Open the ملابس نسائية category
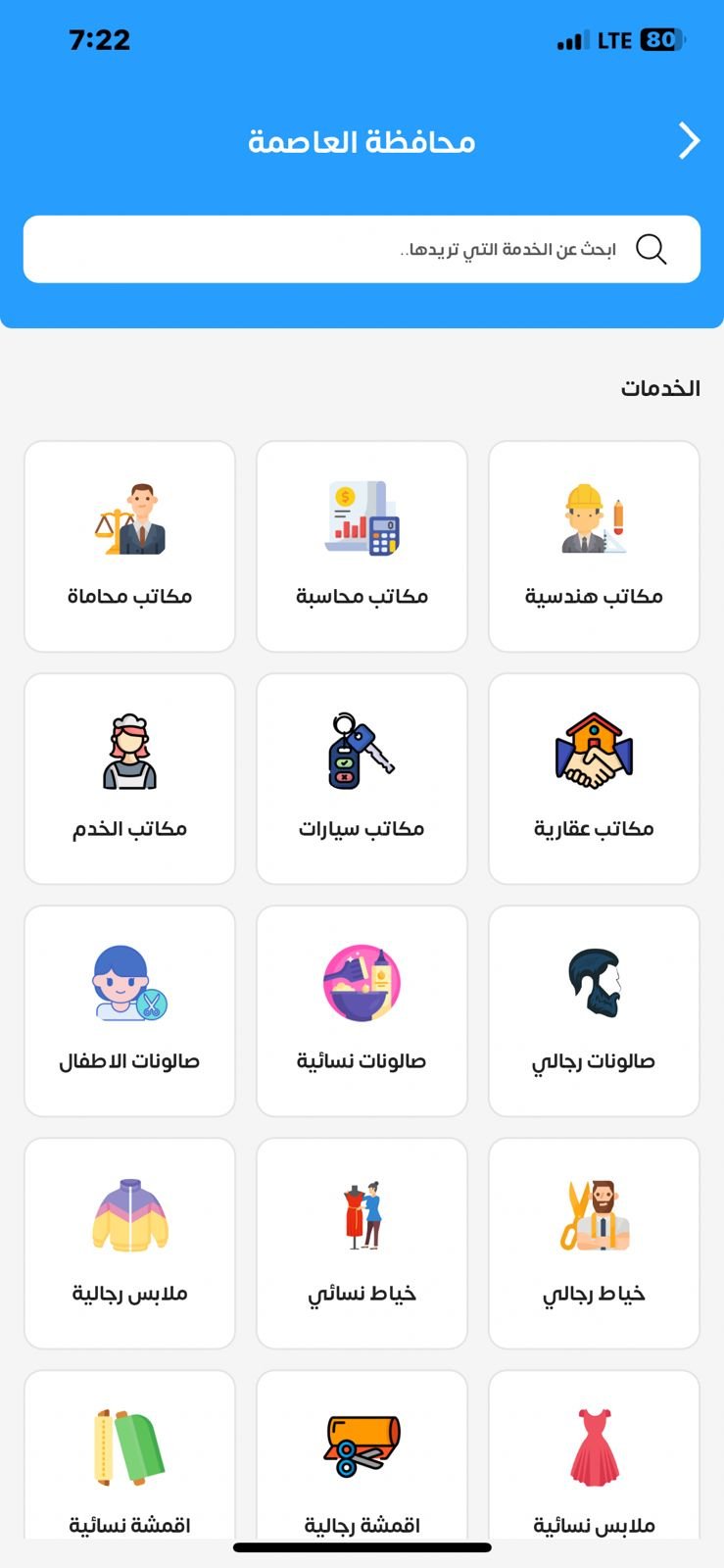 594,1460
